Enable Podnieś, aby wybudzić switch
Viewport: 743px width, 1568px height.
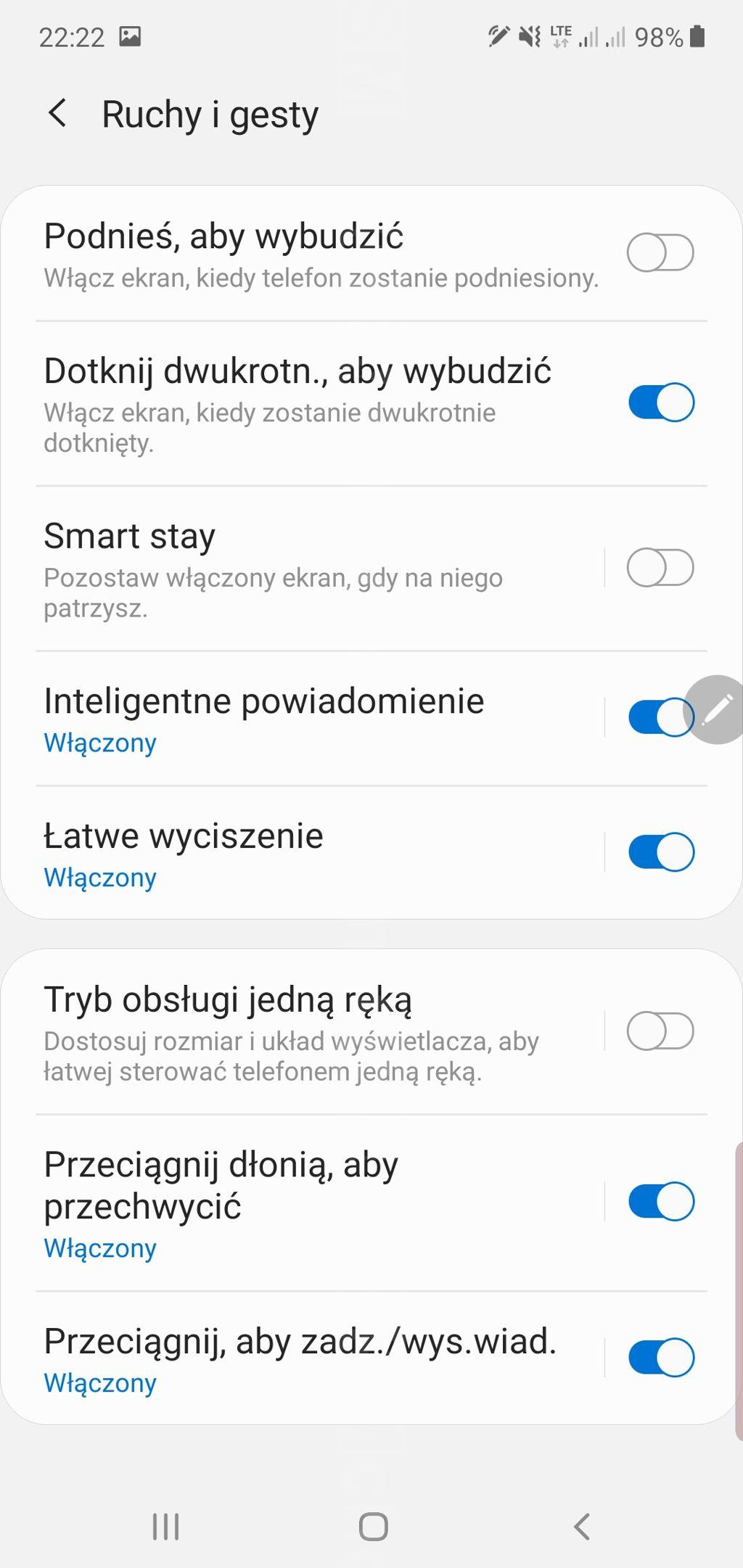[x=660, y=252]
